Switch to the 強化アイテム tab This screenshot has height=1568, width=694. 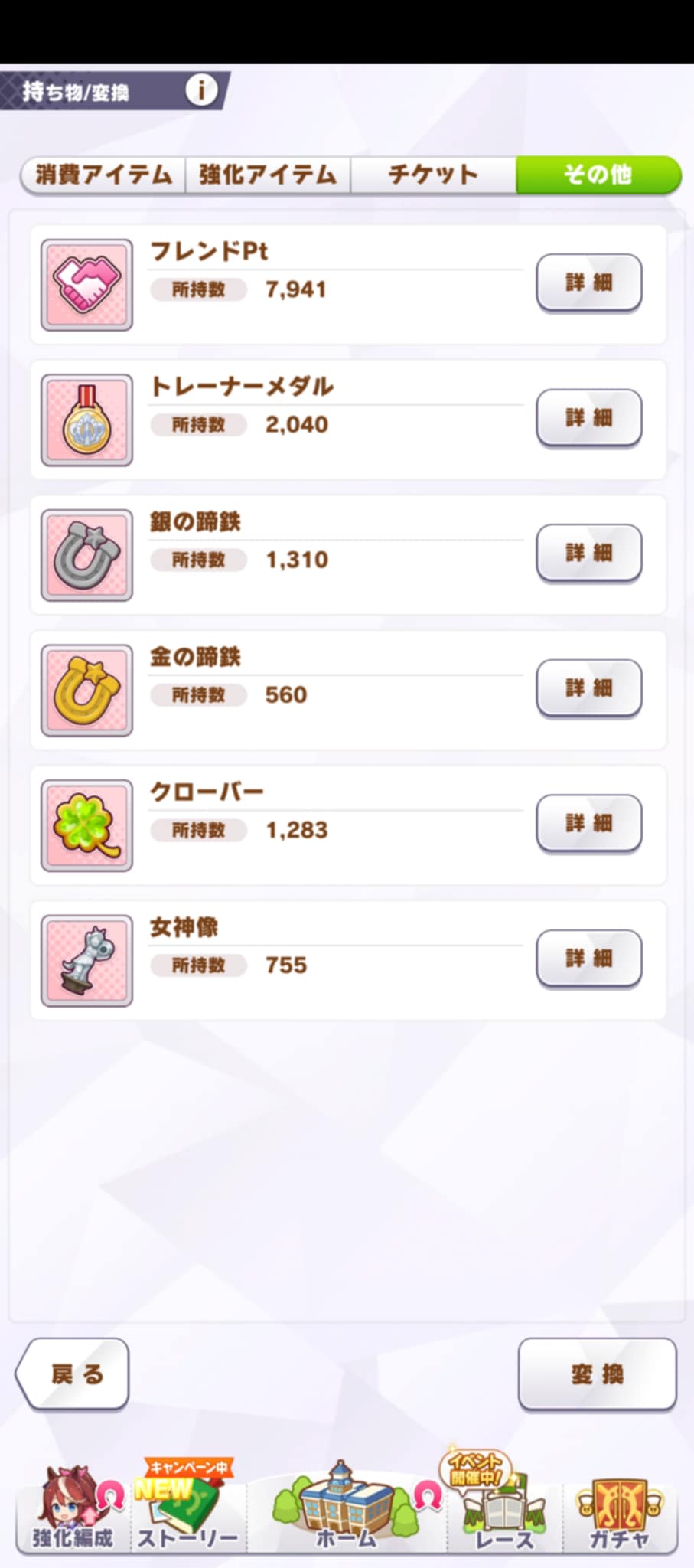pos(268,175)
